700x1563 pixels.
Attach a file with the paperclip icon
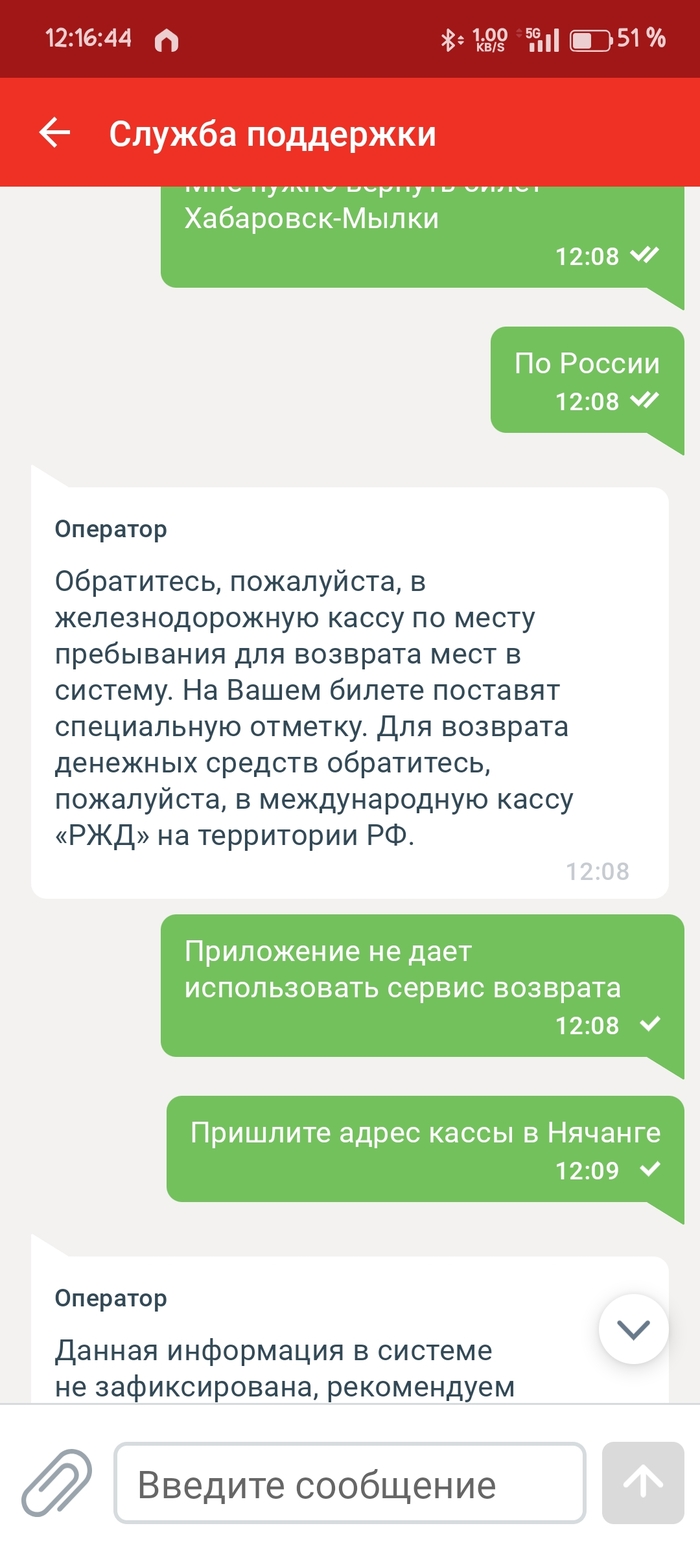(x=56, y=1483)
